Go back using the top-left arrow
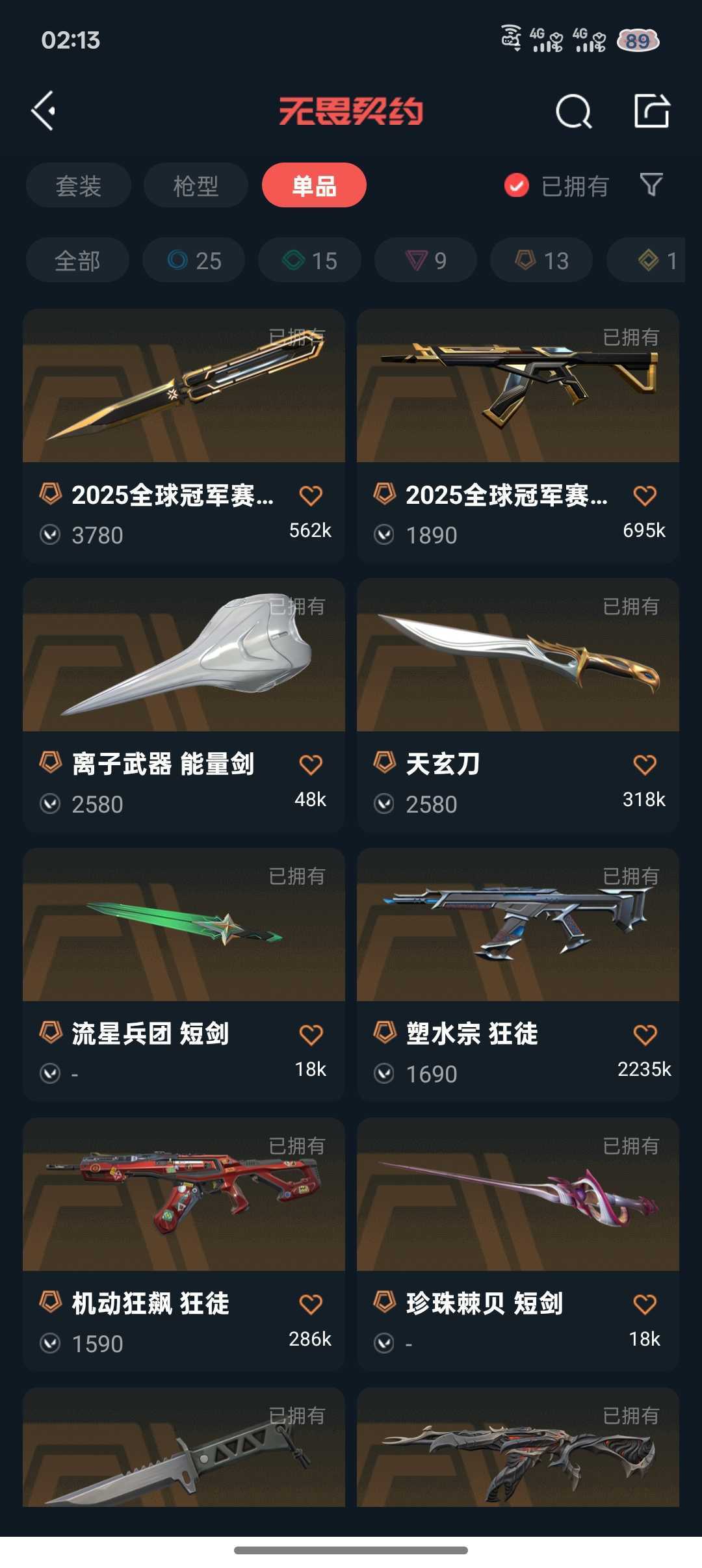 pos(44,111)
